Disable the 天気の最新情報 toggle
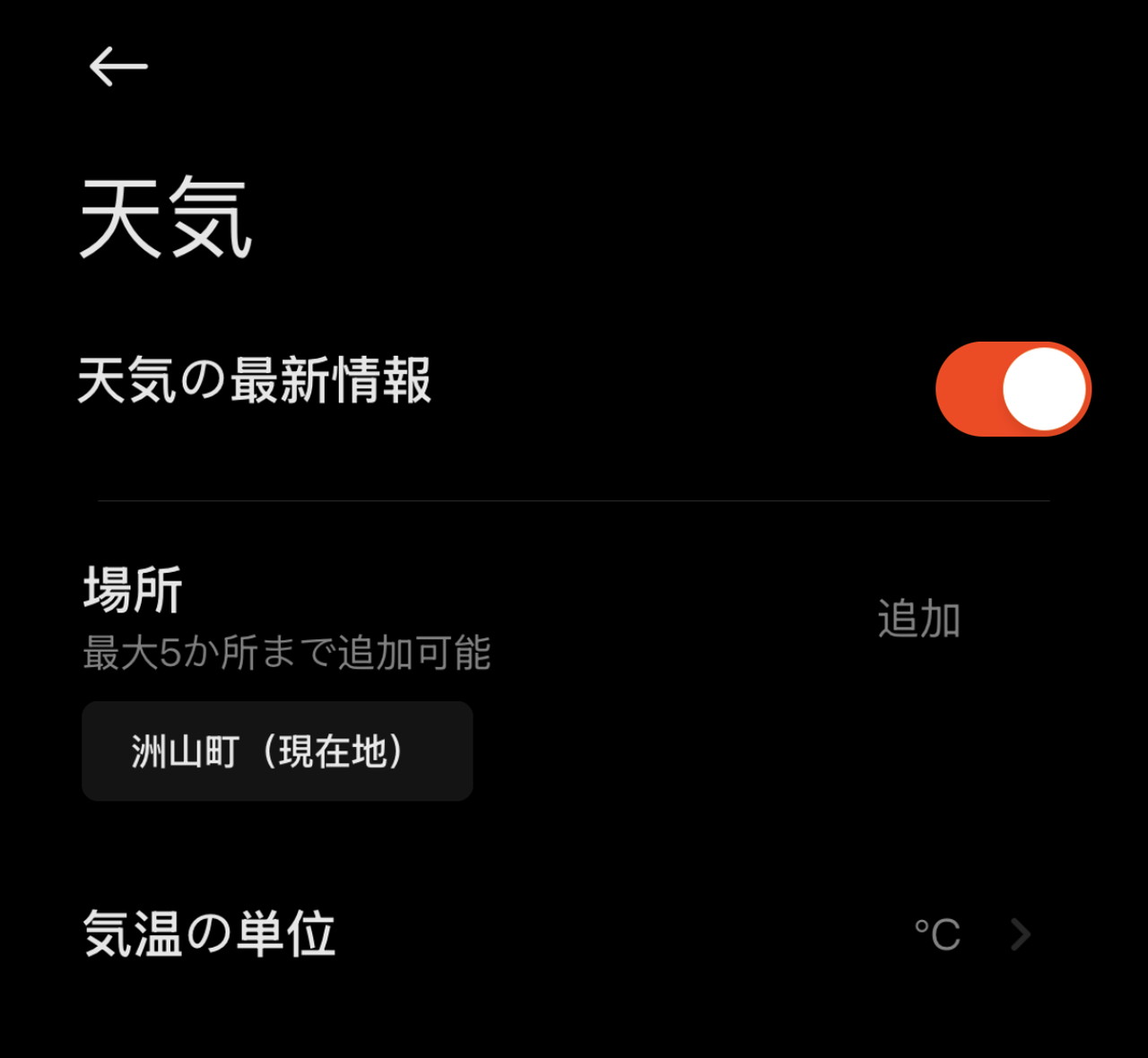 (x=1013, y=389)
